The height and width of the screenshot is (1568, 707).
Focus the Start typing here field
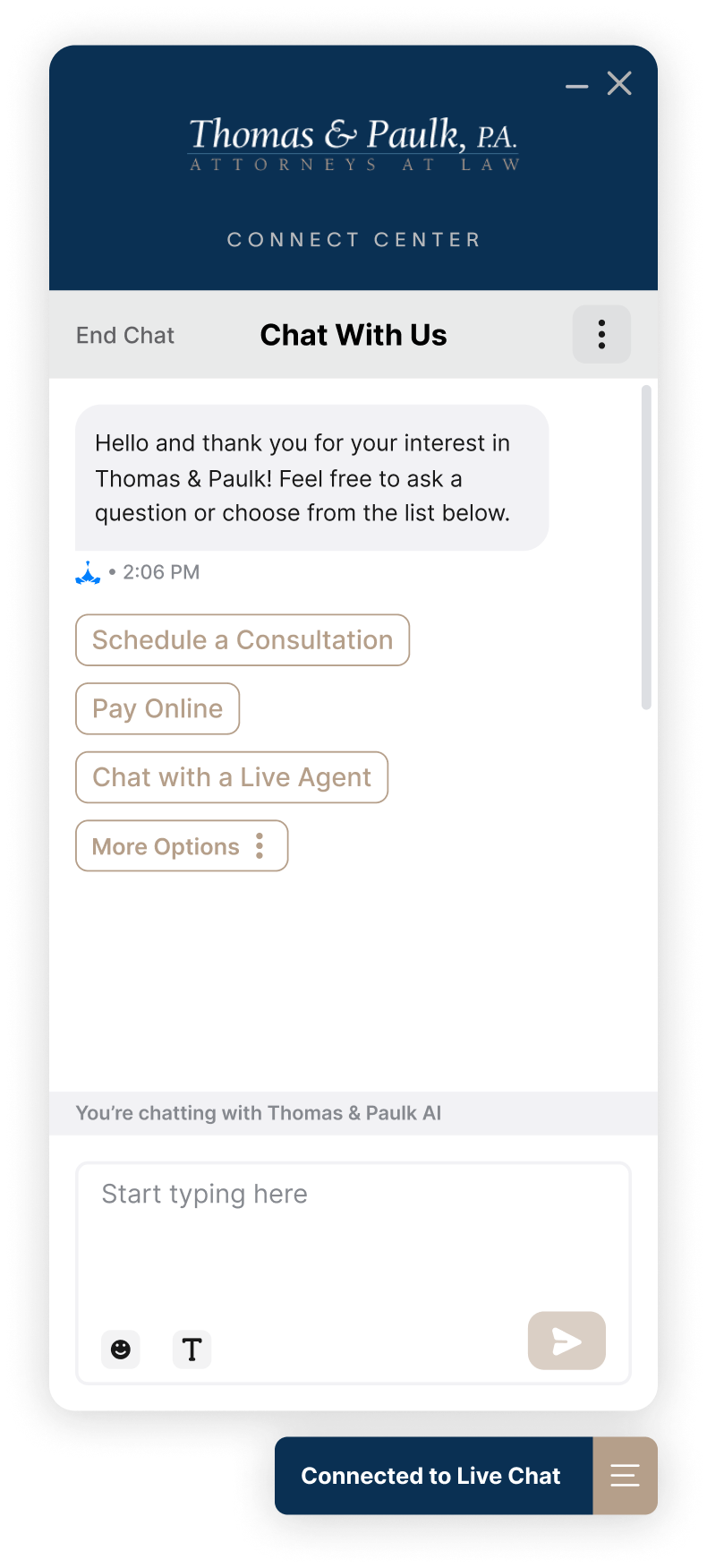pyautogui.click(x=353, y=1236)
